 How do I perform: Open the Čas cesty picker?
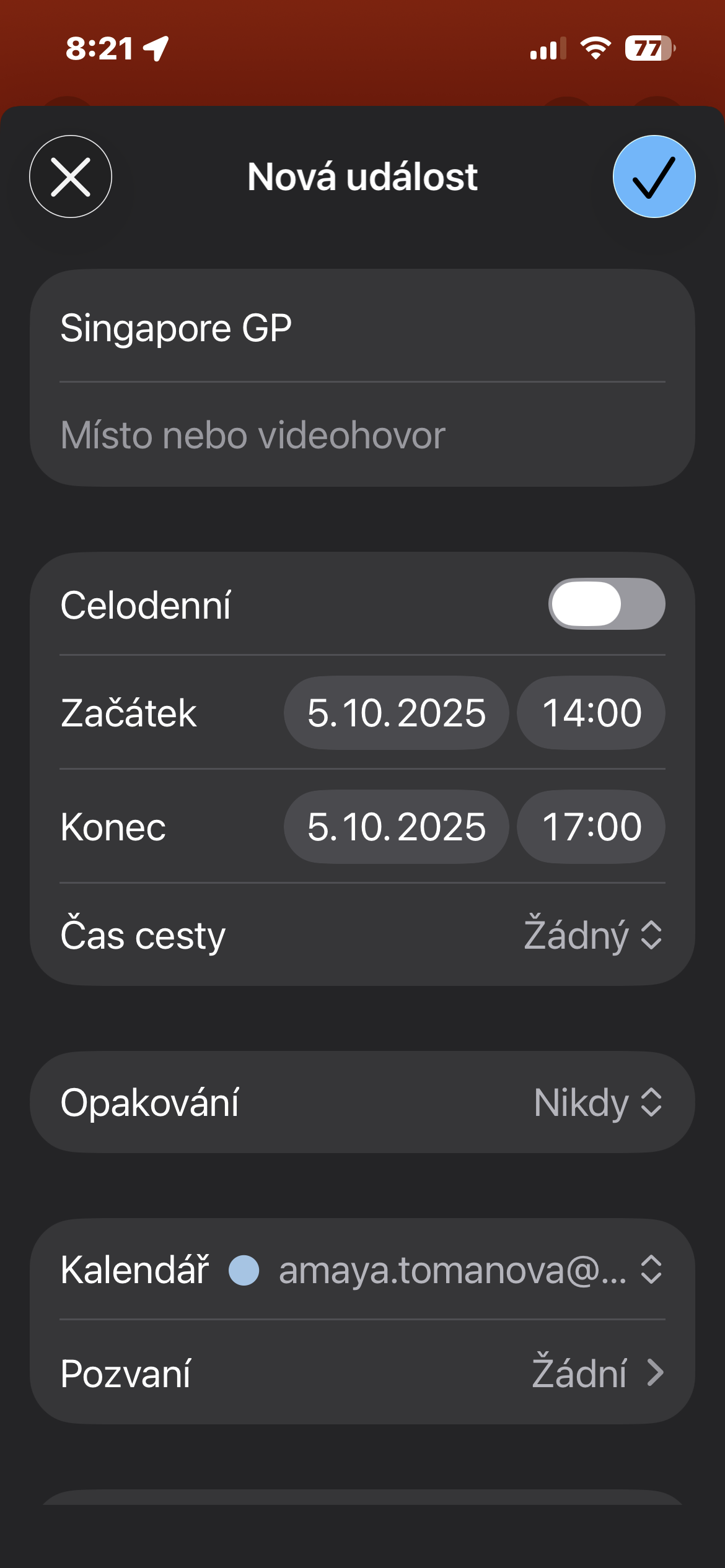pyautogui.click(x=593, y=934)
